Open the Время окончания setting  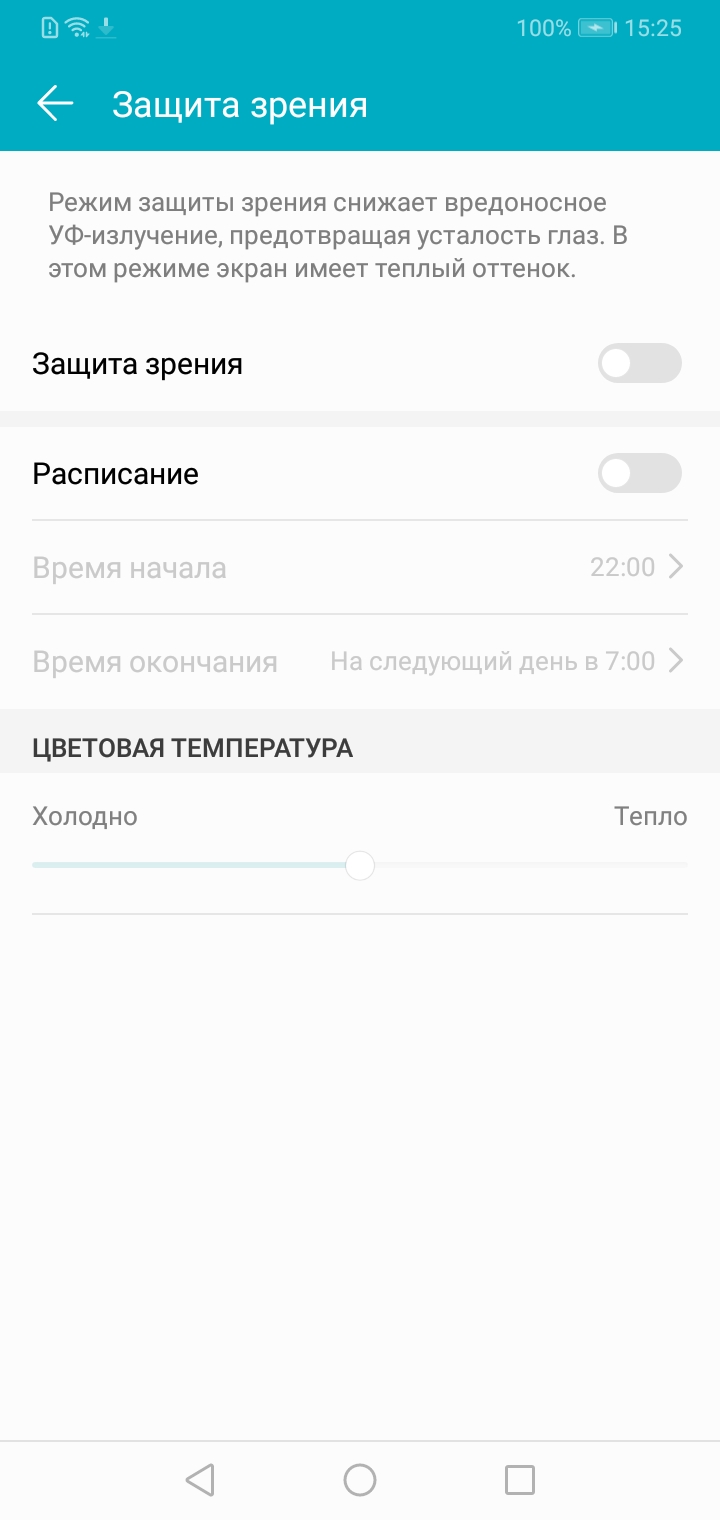[x=360, y=661]
